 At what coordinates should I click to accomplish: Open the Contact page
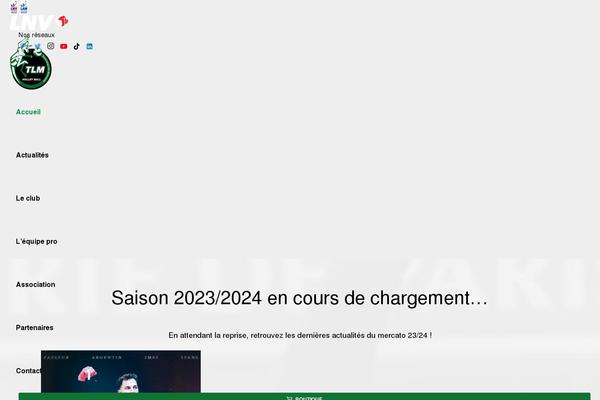tap(28, 370)
